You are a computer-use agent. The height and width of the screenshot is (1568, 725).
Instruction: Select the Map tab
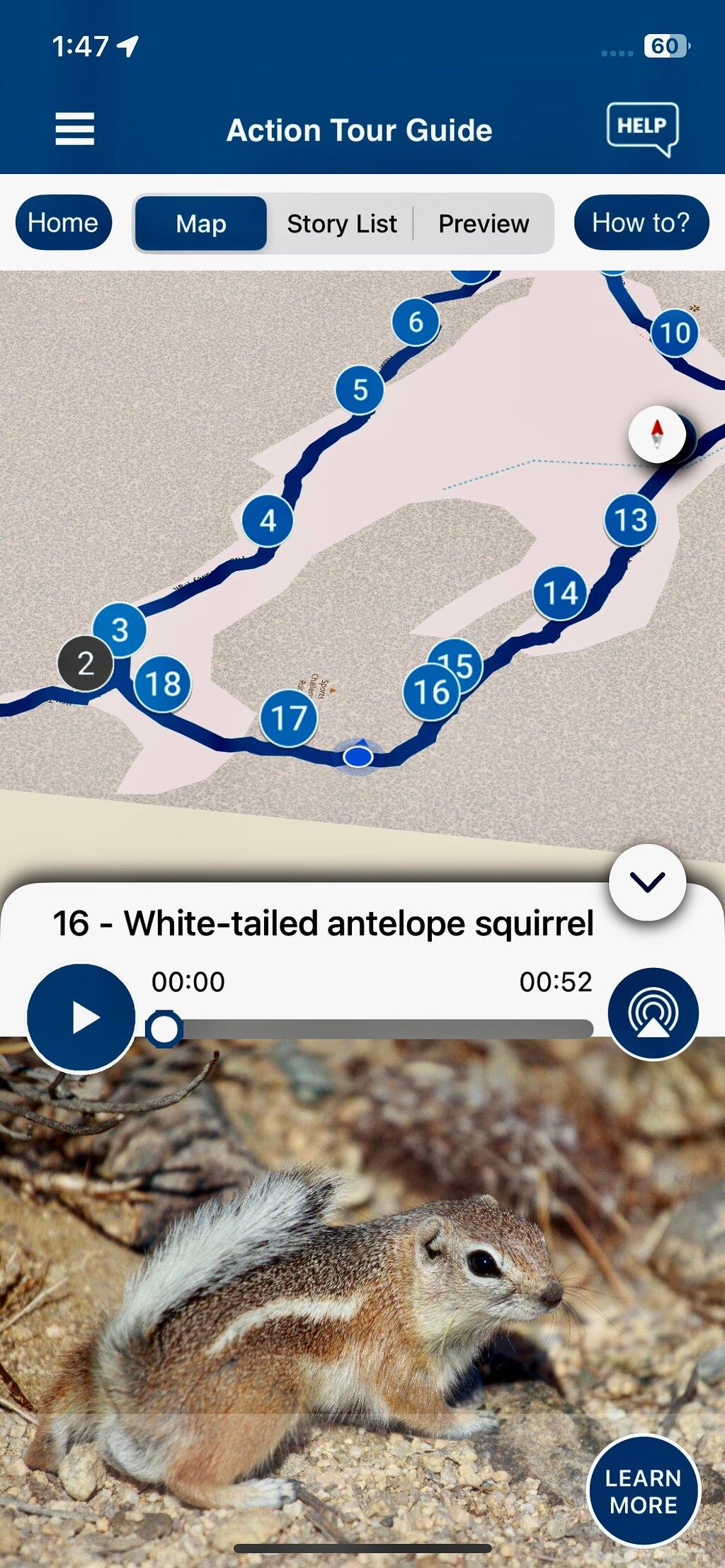[x=201, y=224]
